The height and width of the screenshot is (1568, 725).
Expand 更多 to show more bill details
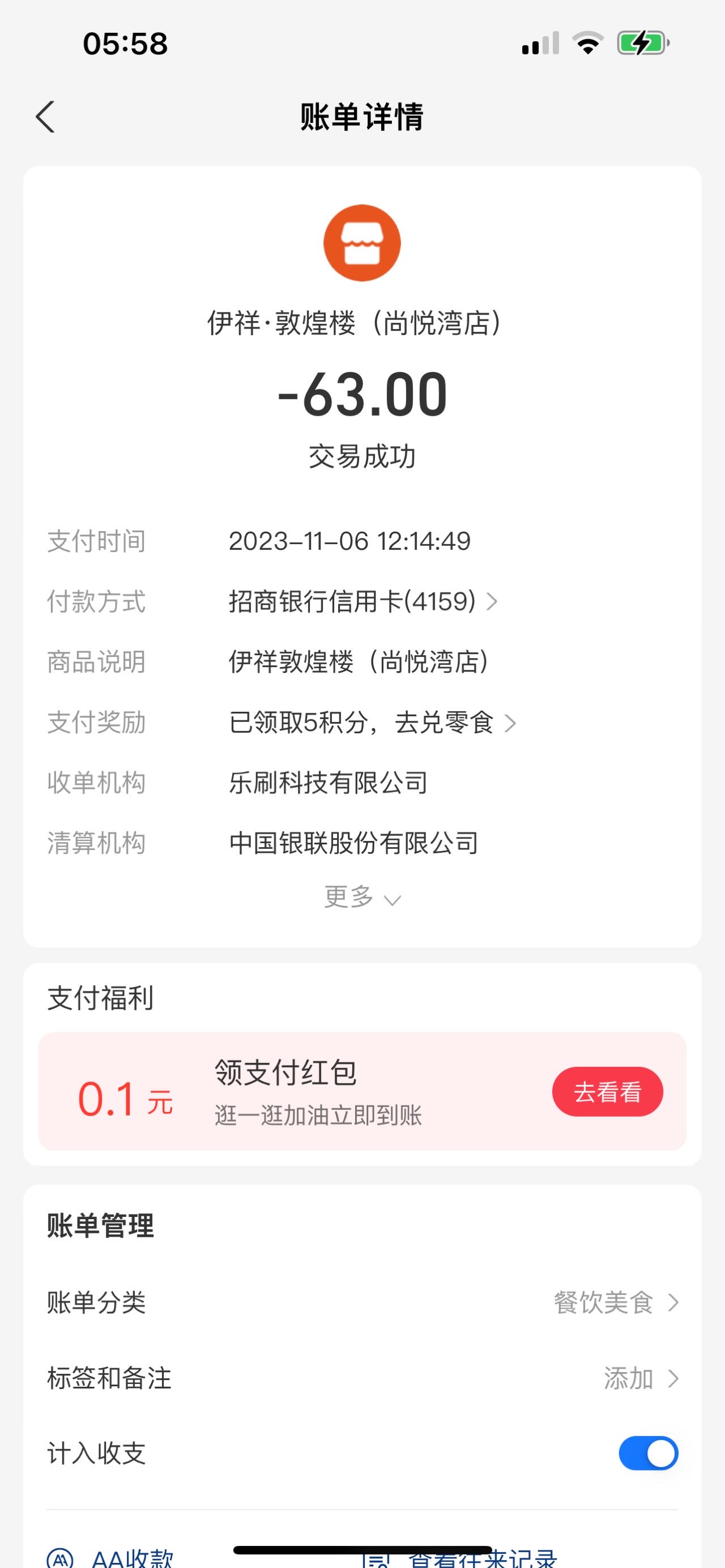point(362,897)
